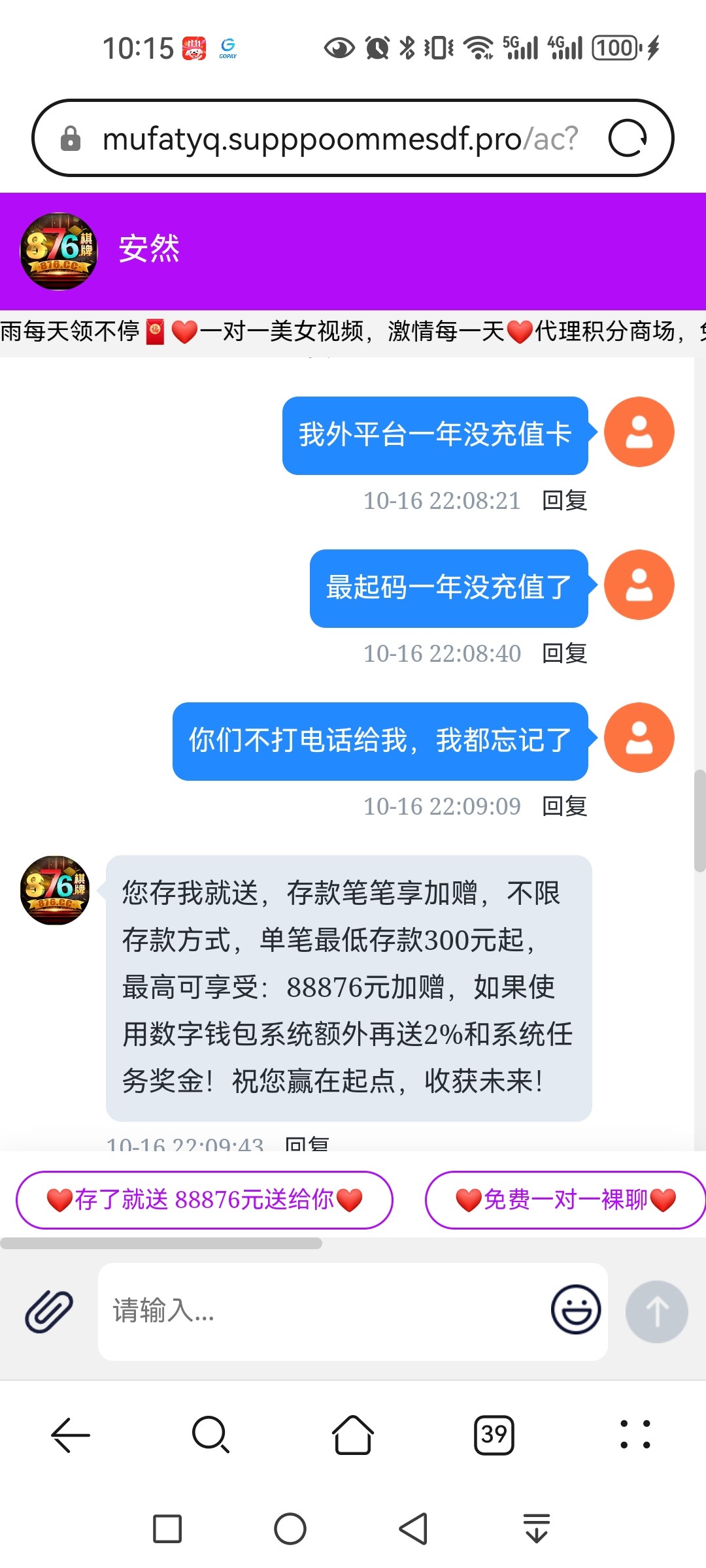The image size is (706, 1568).
Task: Open the emoji picker
Action: [x=575, y=1309]
